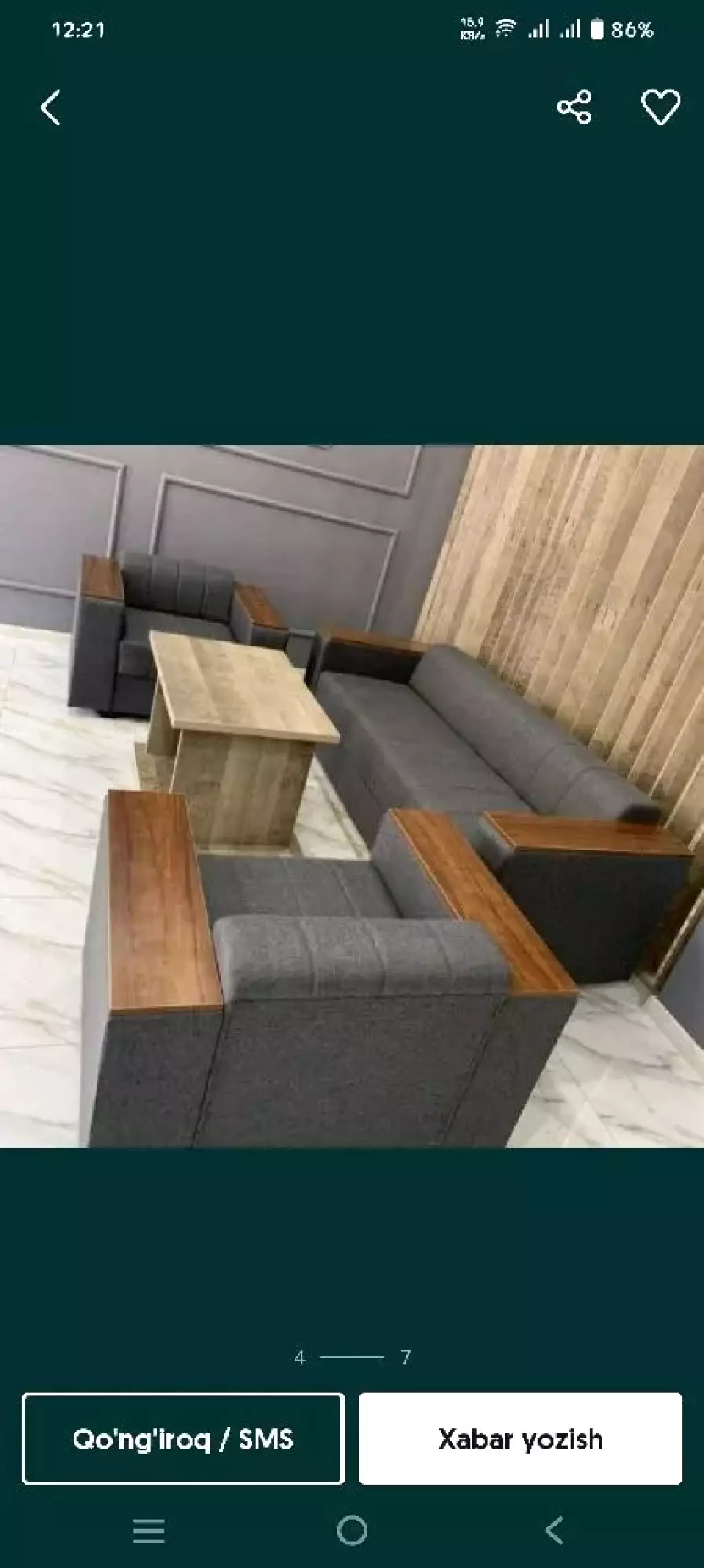Open the sofa set photo
704x1568 pixels.
[351, 796]
